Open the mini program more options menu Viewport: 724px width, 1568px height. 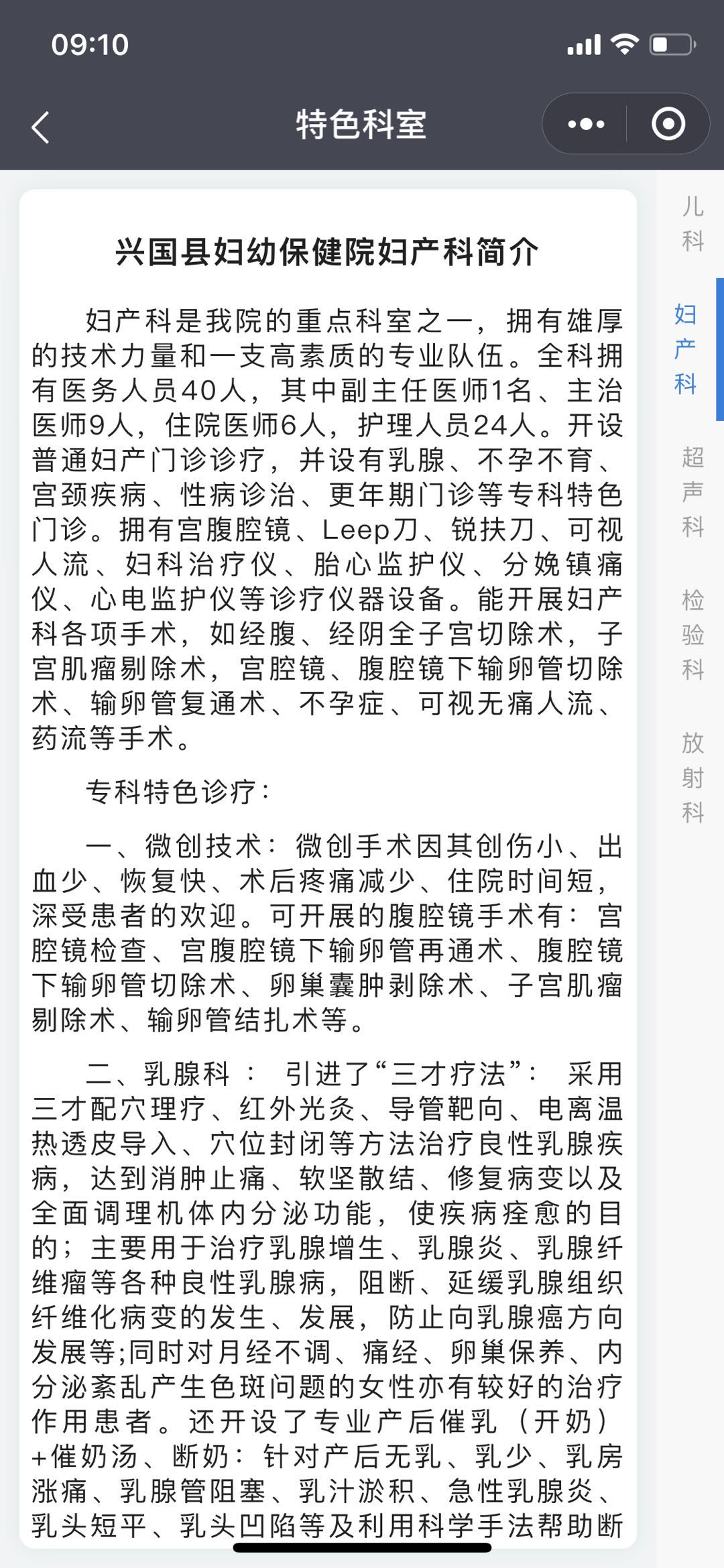click(x=585, y=125)
